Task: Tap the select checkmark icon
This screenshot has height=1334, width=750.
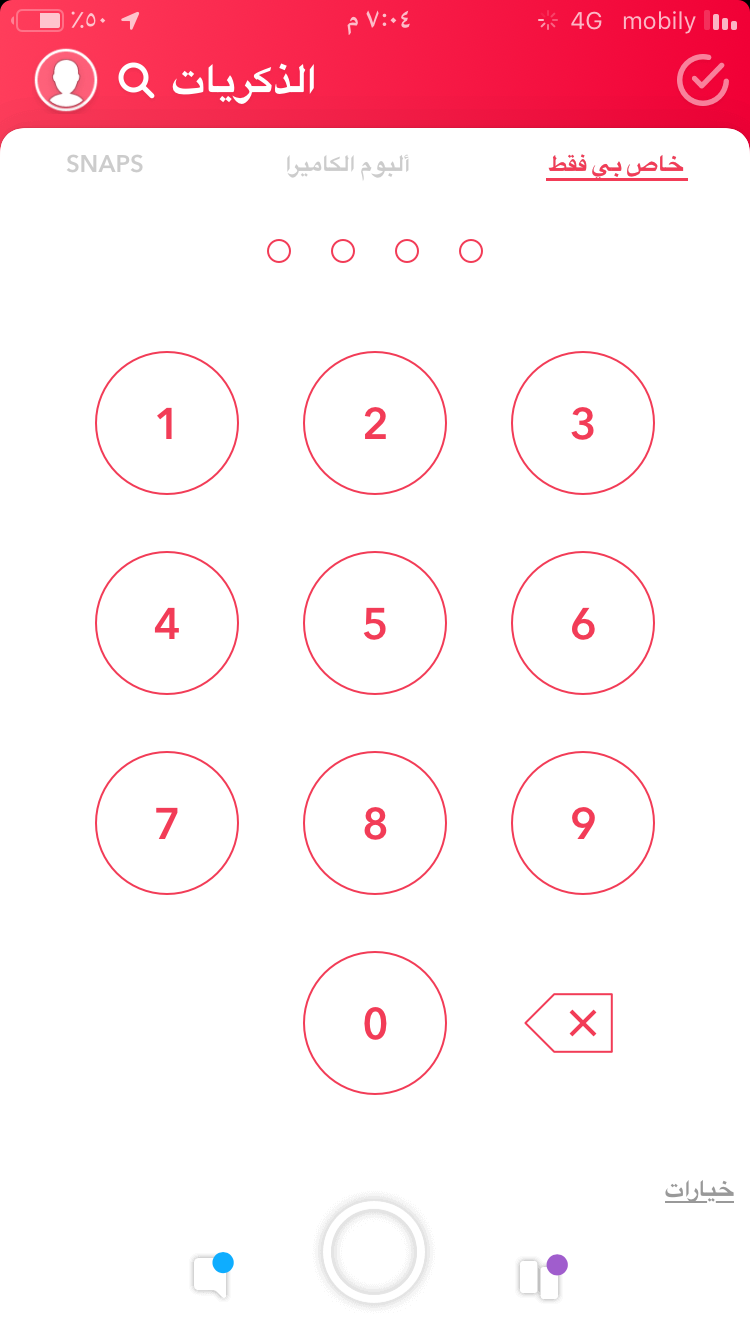Action: (x=702, y=80)
